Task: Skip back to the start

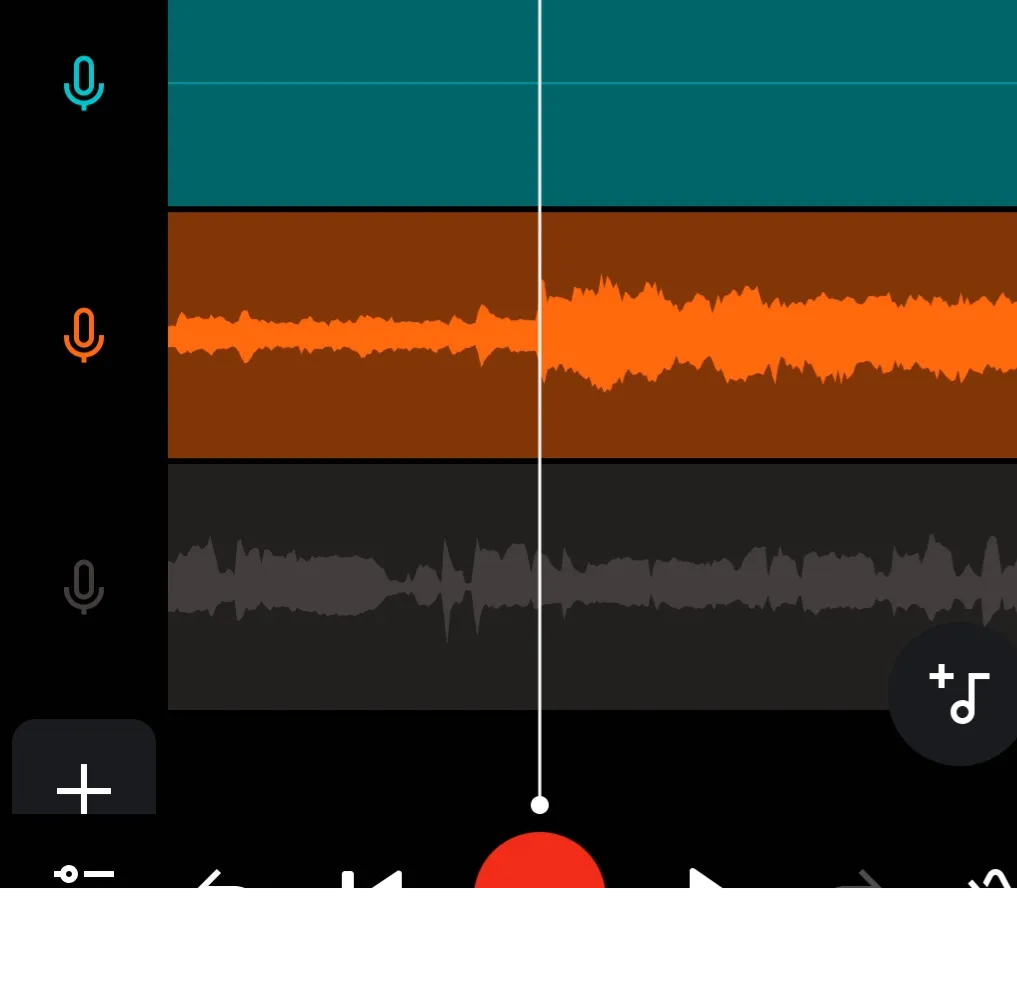Action: [x=372, y=882]
